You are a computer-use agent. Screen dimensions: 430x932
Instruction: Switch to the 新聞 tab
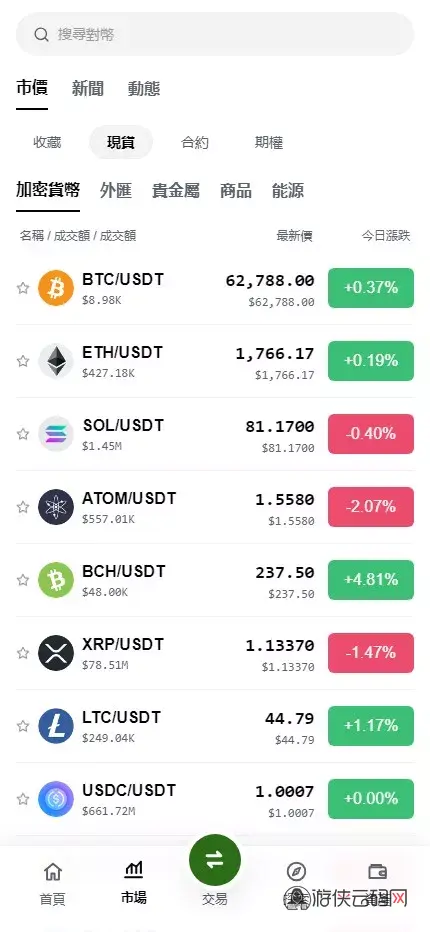pyautogui.click(x=88, y=89)
